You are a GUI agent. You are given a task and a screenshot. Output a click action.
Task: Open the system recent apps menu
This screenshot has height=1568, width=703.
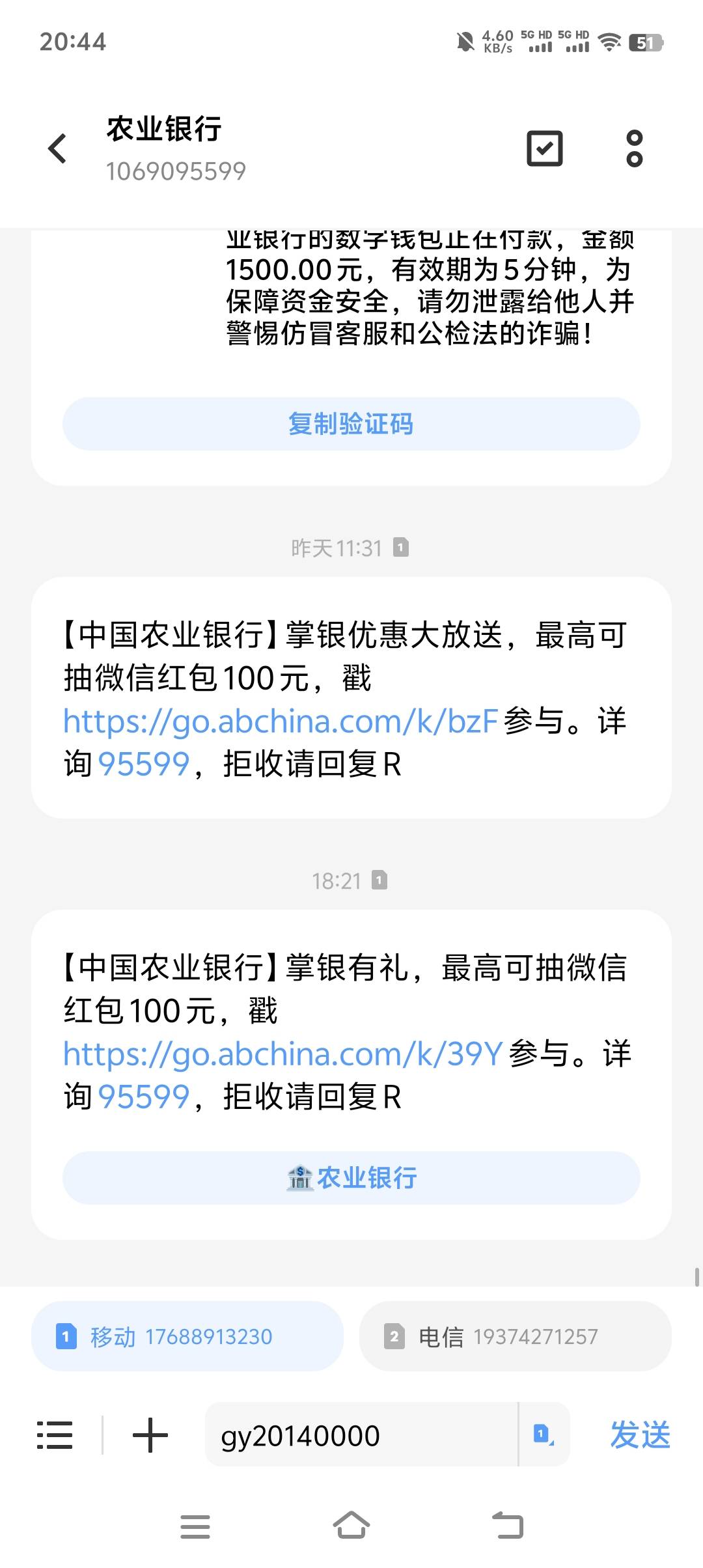(x=195, y=1526)
